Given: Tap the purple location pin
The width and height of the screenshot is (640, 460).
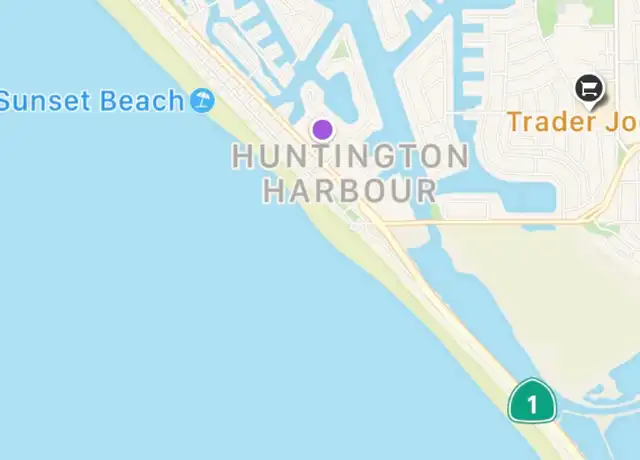Looking at the screenshot, I should pos(322,129).
